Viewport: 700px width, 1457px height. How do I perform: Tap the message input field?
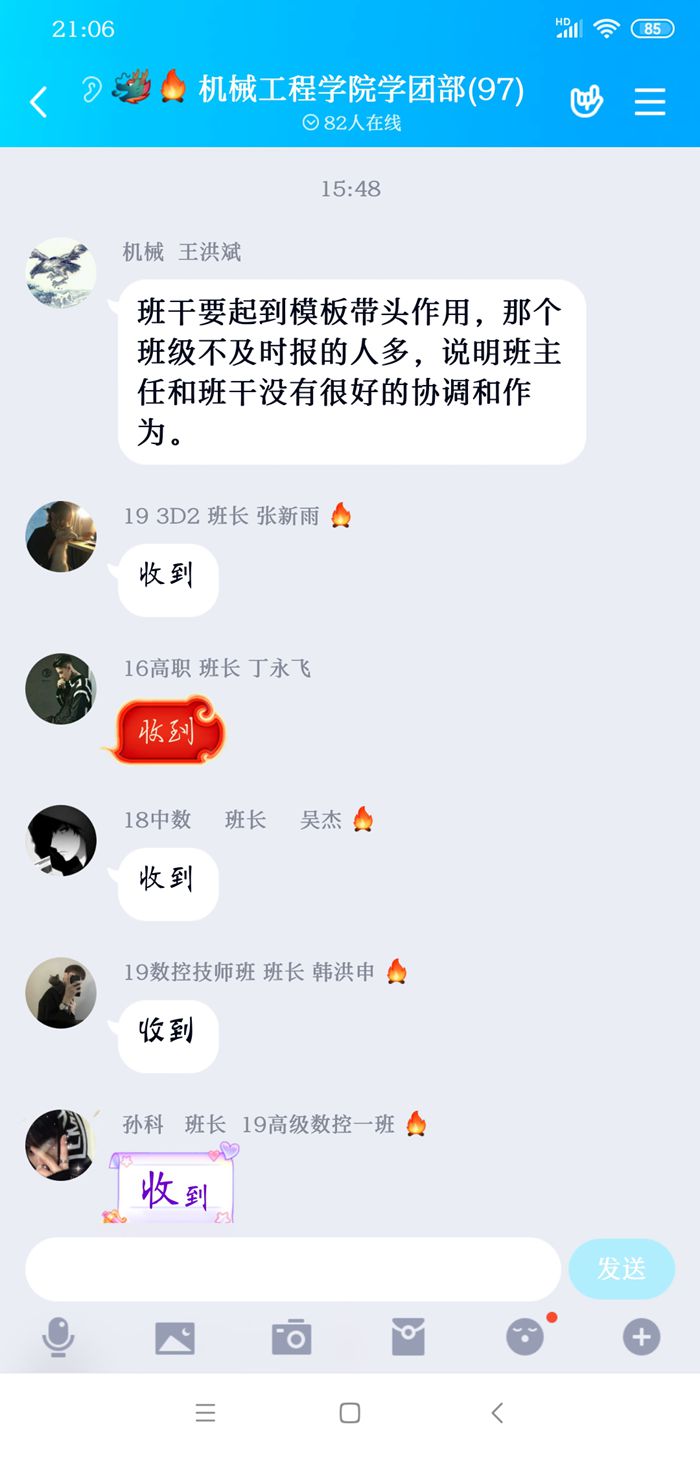tap(292, 1269)
